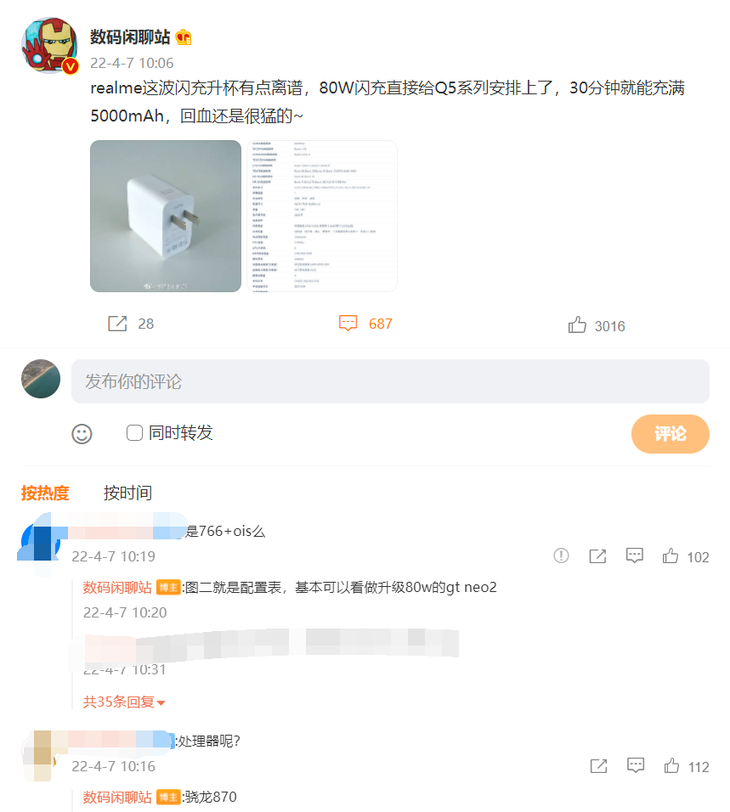This screenshot has width=730, height=812.
Task: Check the 同时转发 checkbox
Action: (135, 433)
